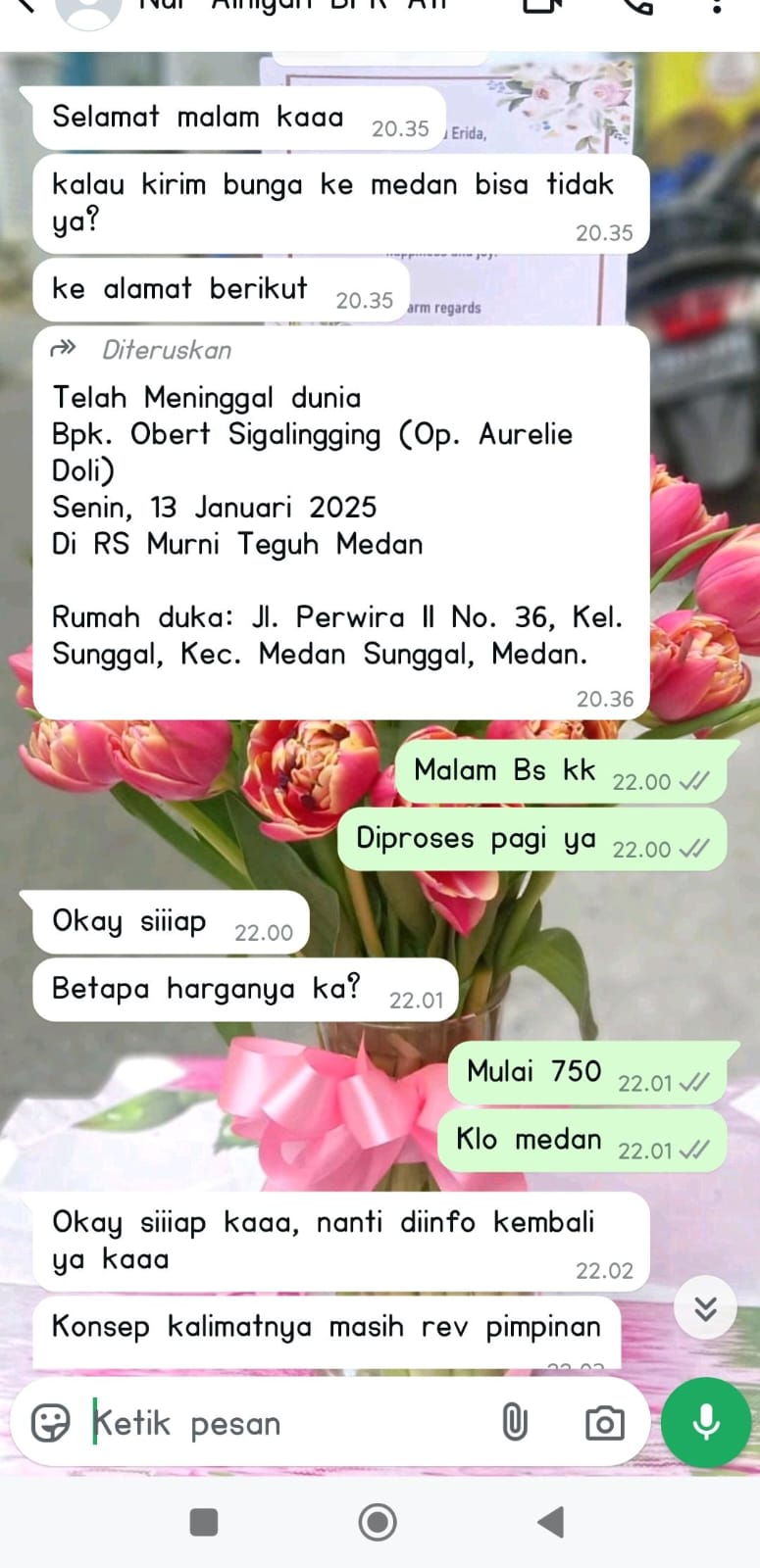Attach a file with the paperclip icon
The image size is (760, 1568).
tap(515, 1422)
